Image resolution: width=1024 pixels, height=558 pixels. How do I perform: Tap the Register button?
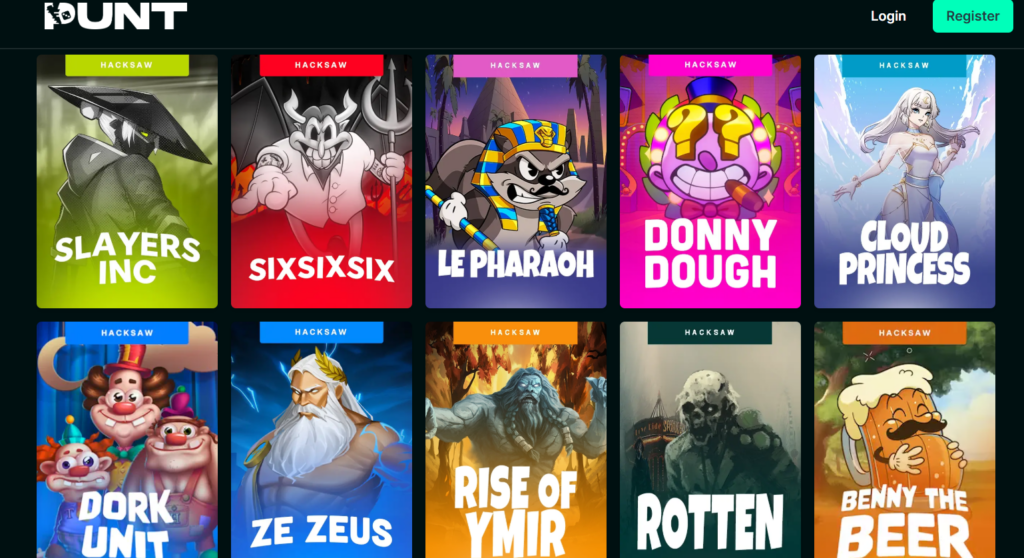click(x=972, y=16)
